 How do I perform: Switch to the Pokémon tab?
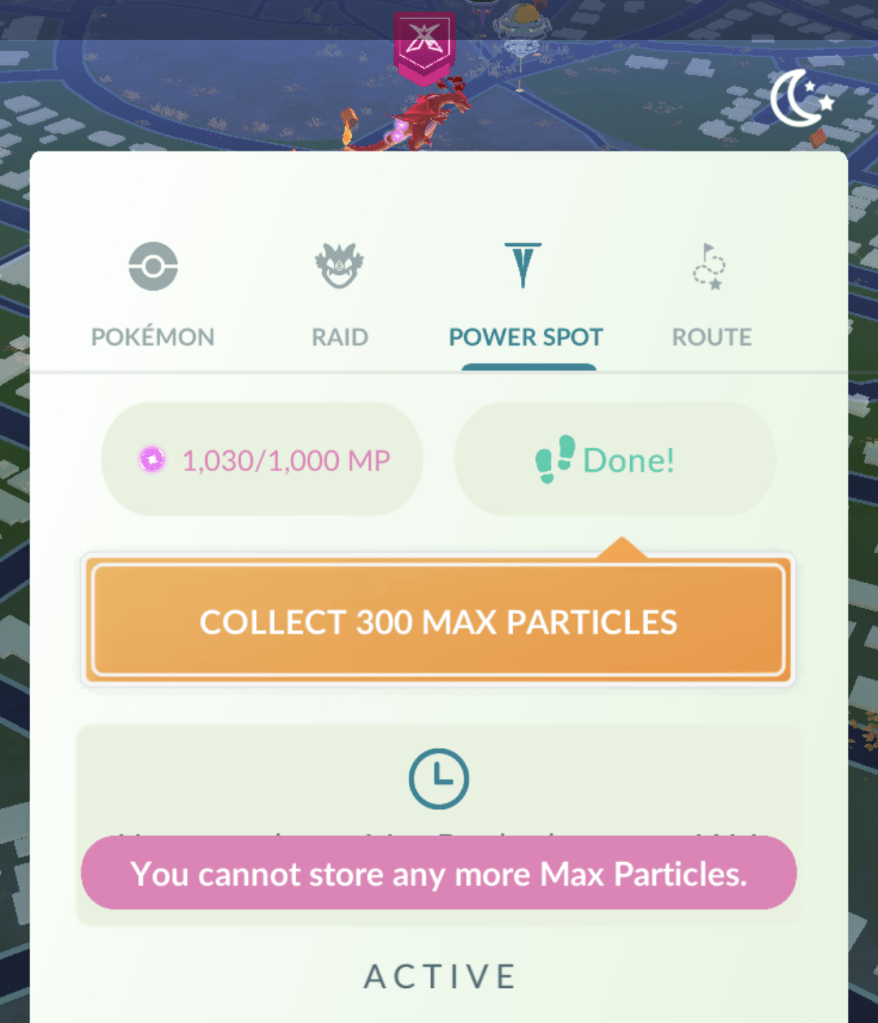click(152, 297)
